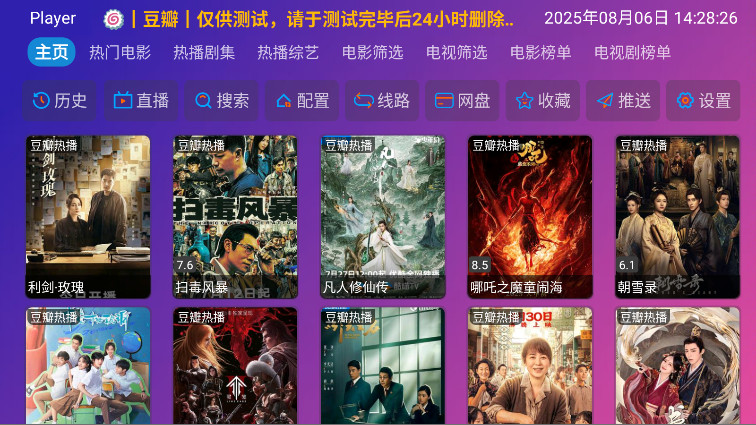Switch to the 电视剧榜单 tab
Screen dimensions: 756x425
[633, 53]
